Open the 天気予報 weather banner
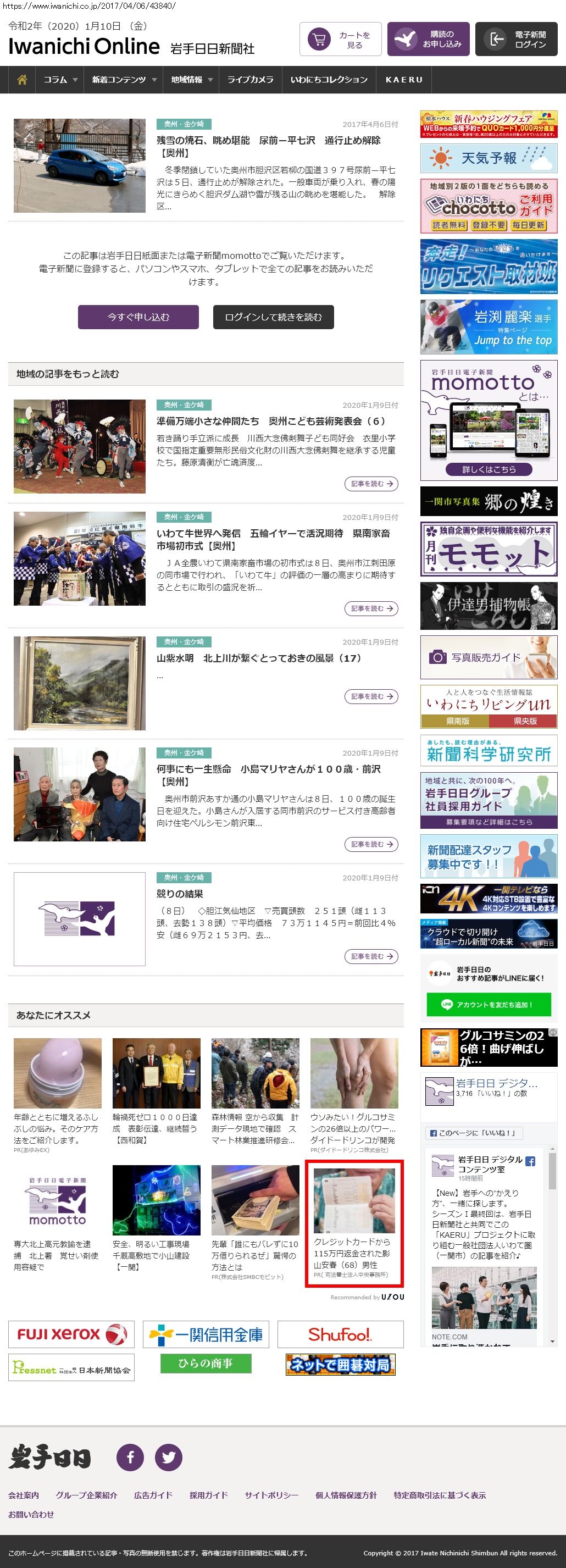The image size is (566, 1568). 489,158
